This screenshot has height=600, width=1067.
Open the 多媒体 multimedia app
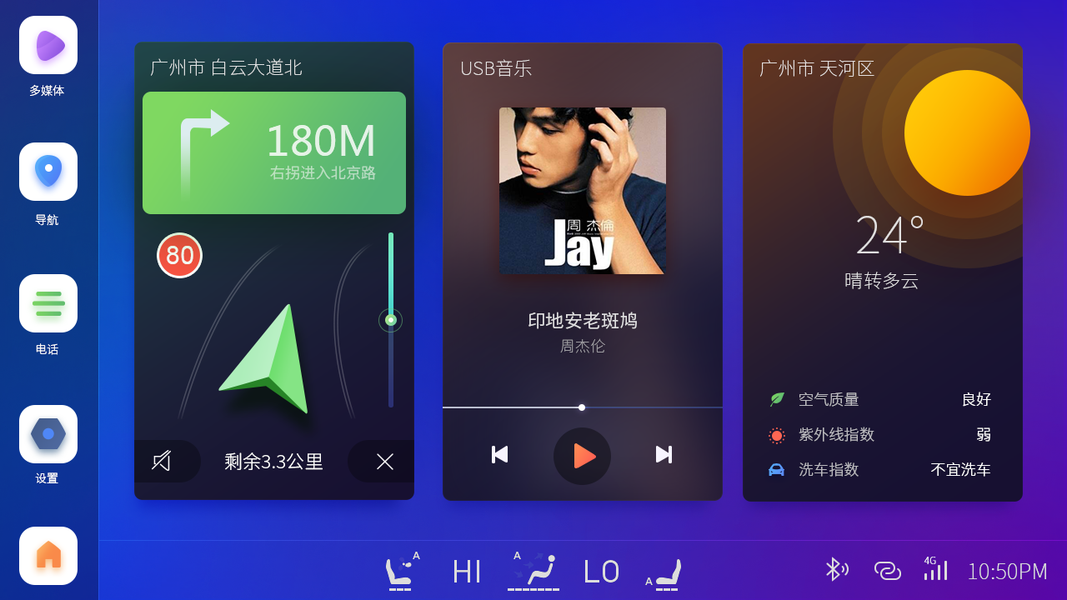(48, 46)
